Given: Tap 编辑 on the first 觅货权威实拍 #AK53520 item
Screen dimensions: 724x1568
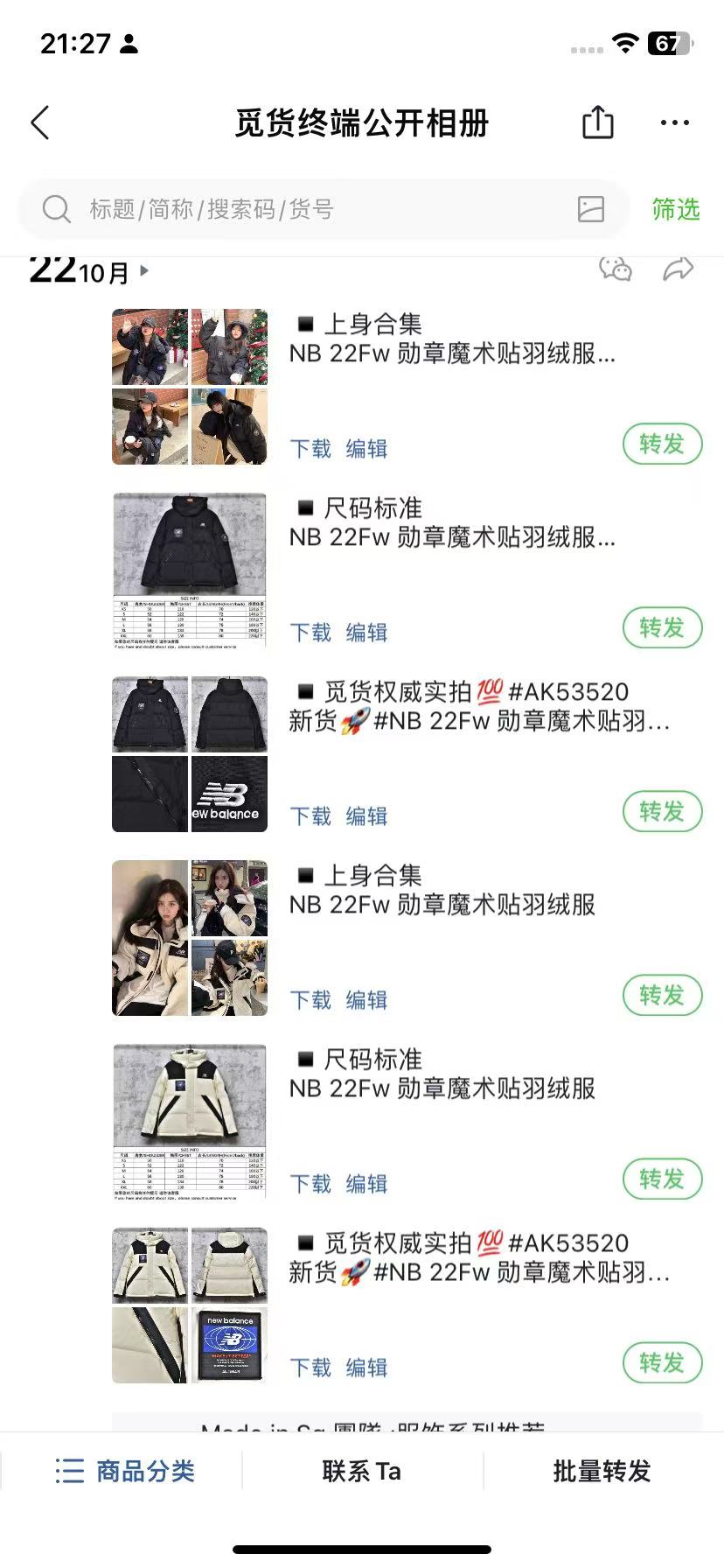Looking at the screenshot, I should (366, 816).
